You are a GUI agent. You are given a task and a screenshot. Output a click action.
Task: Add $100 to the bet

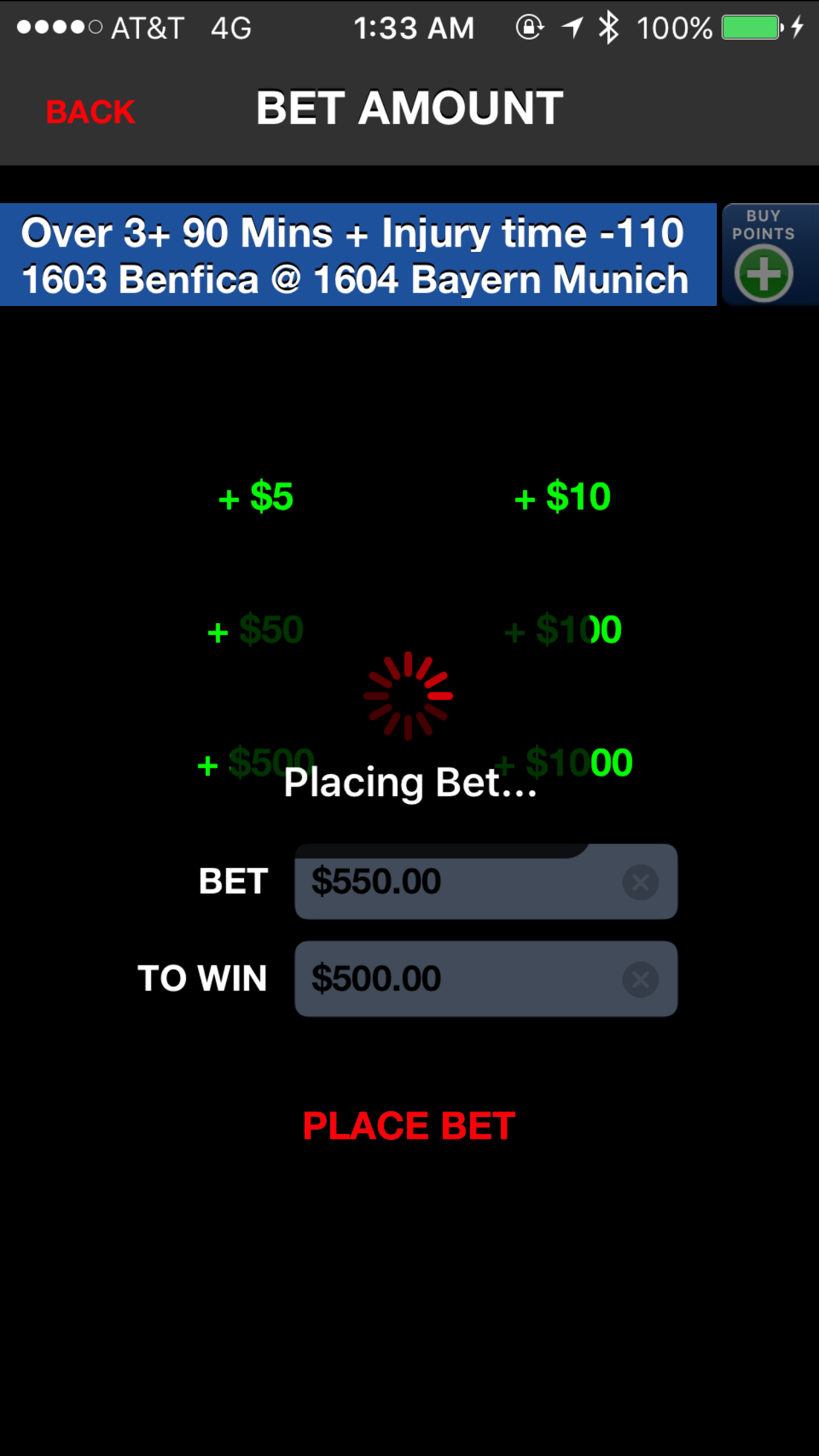(x=562, y=630)
